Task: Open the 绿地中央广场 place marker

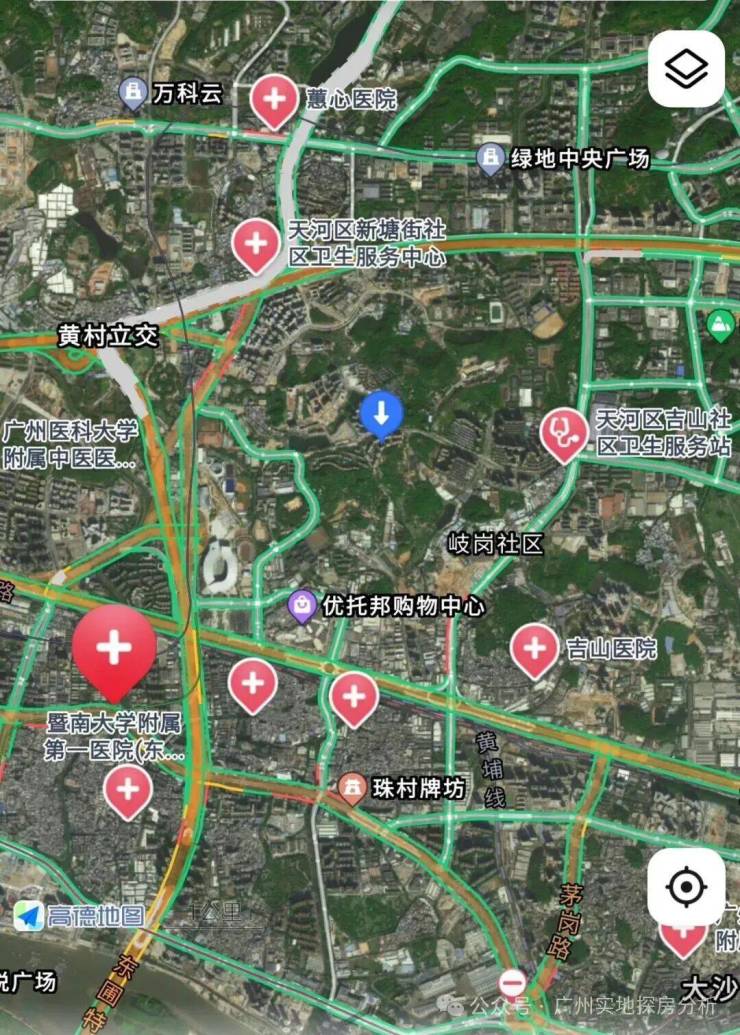Action: pyautogui.click(x=490, y=158)
